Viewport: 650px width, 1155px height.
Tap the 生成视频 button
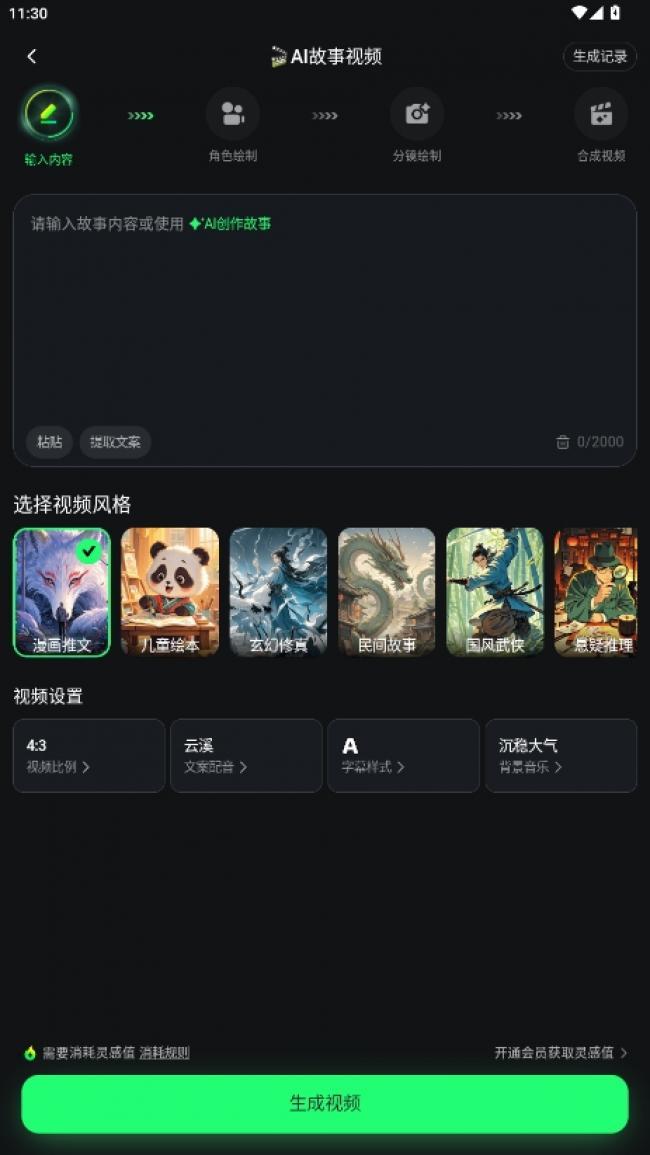(x=325, y=1104)
